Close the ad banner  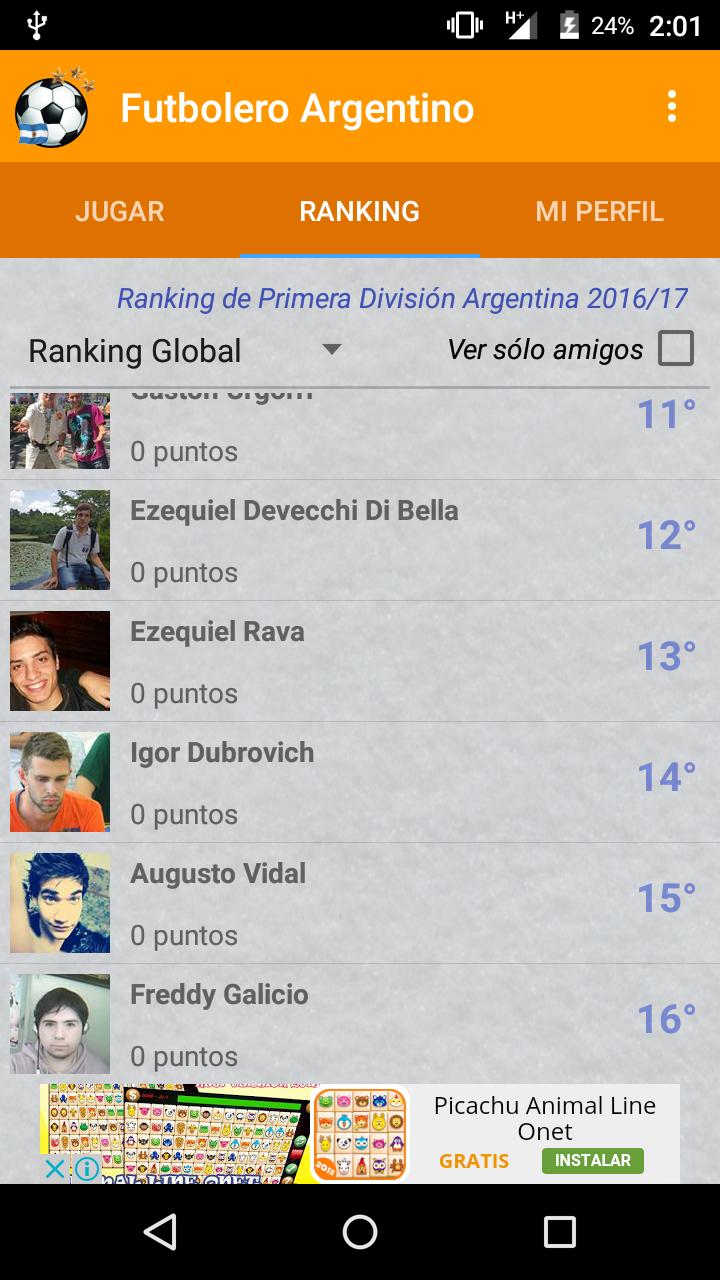(x=57, y=1169)
